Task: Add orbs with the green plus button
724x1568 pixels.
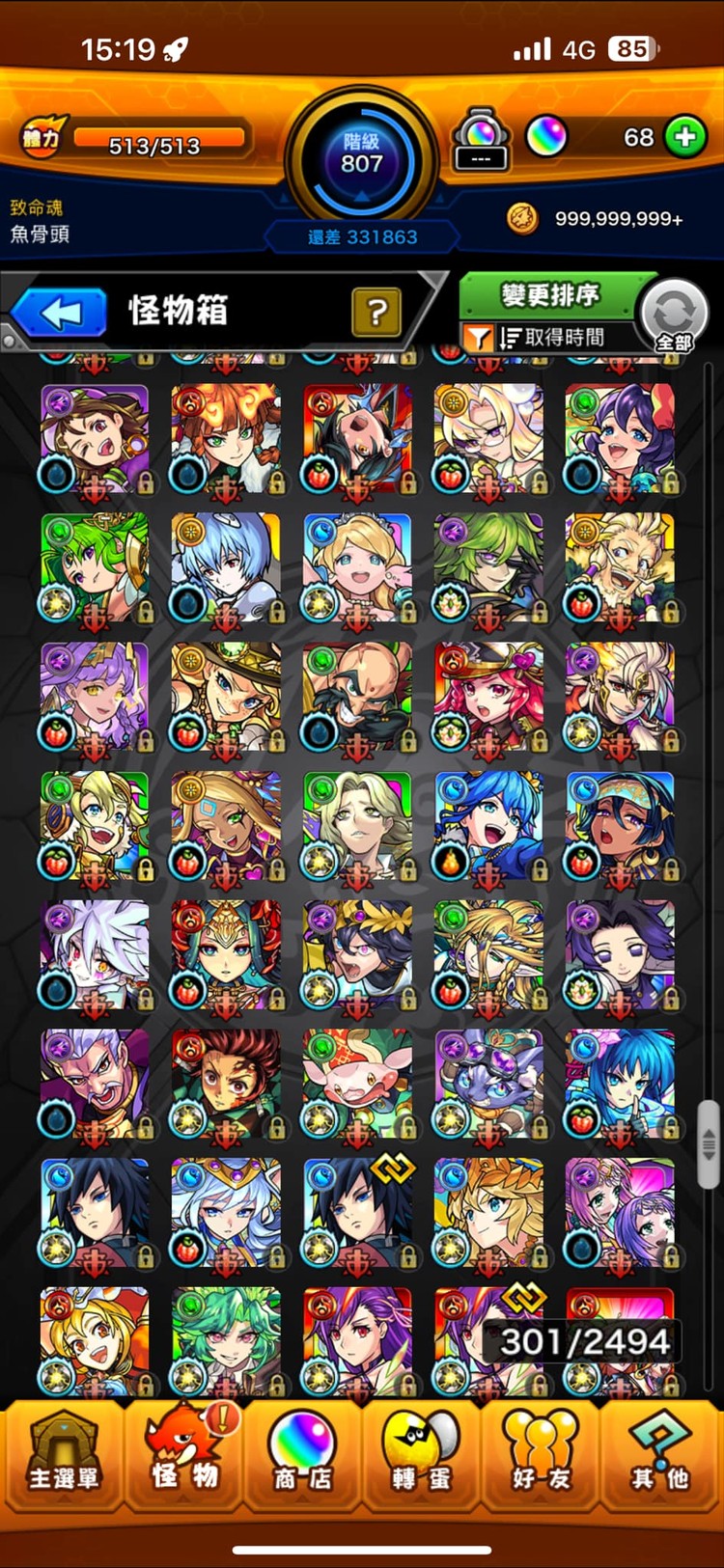Action: pos(685,137)
